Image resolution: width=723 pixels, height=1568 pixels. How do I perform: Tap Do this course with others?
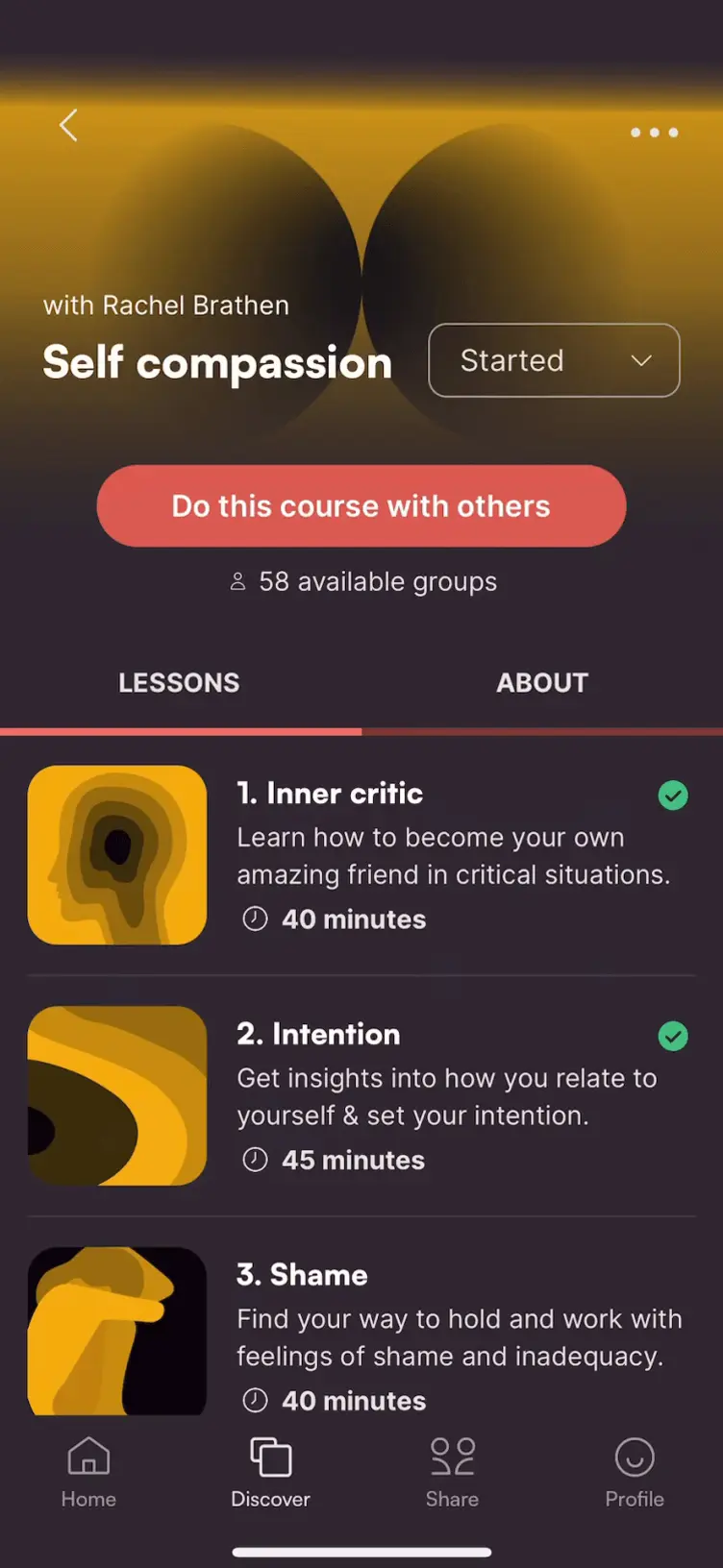(361, 506)
